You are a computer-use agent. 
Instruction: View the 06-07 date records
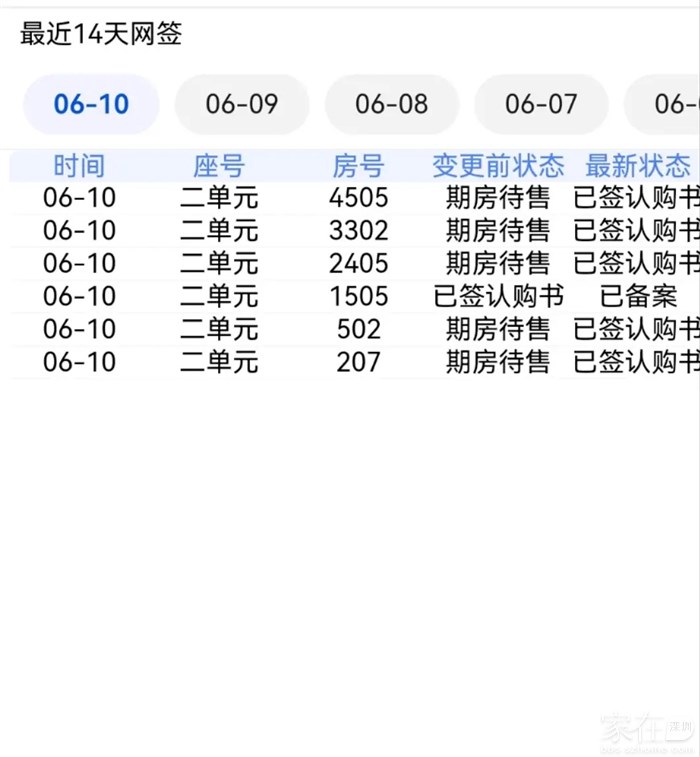click(x=541, y=104)
